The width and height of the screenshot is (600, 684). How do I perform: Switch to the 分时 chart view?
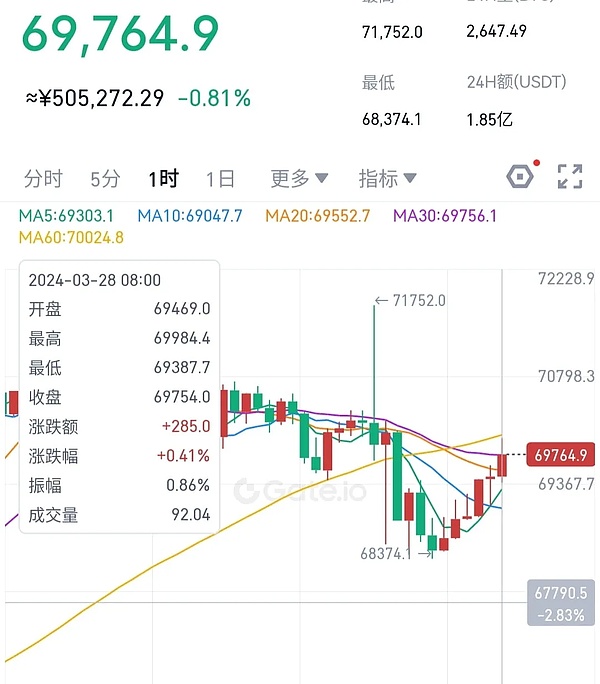[43, 179]
